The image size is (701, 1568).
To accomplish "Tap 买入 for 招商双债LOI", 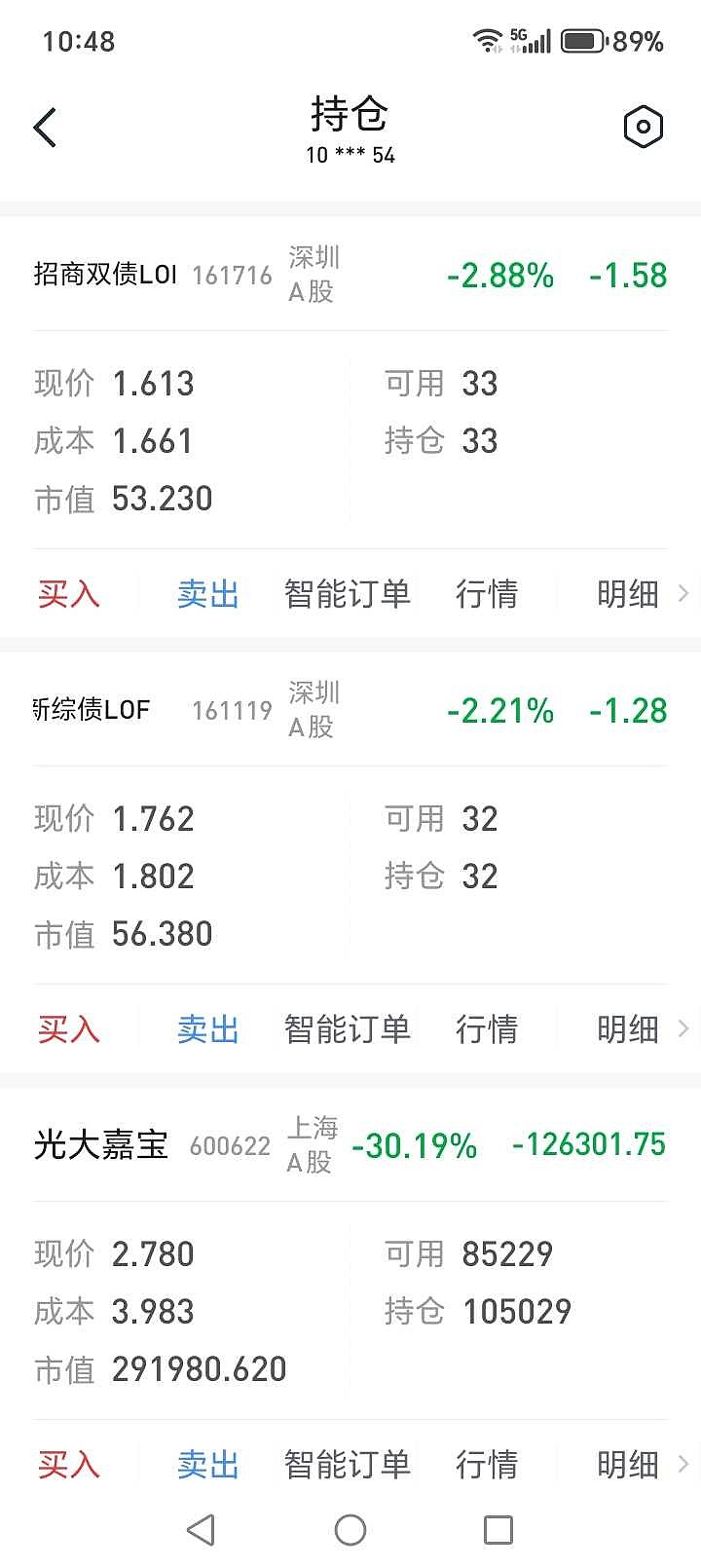I will [x=67, y=593].
